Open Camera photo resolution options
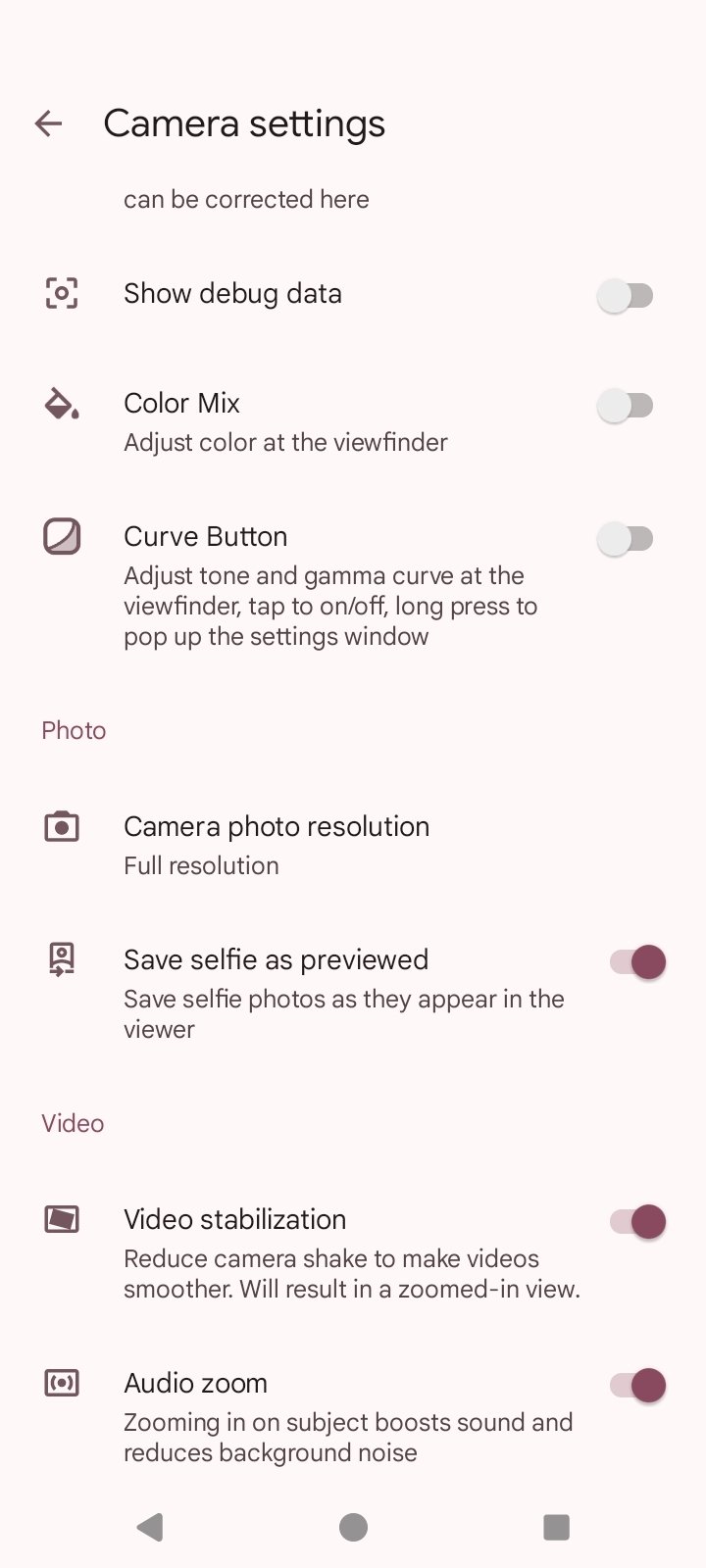The image size is (706, 1568). coord(277,826)
